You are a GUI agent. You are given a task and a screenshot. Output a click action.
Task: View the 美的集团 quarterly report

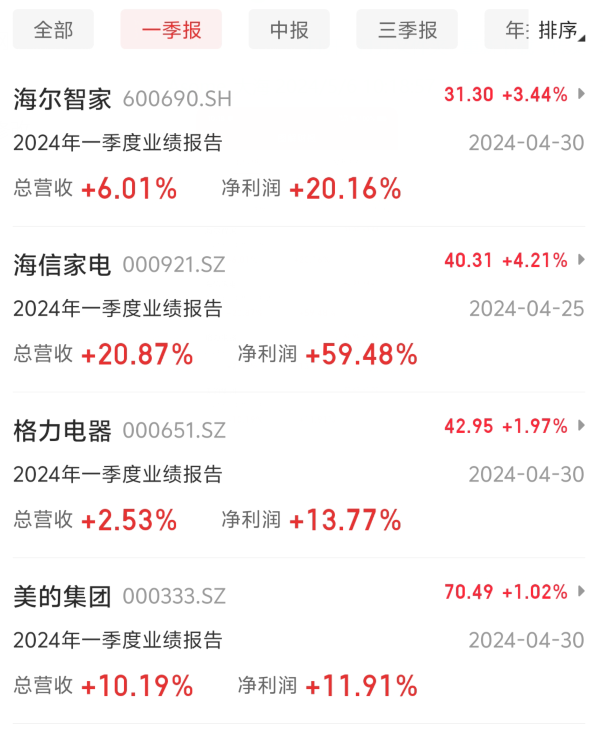click(118, 640)
